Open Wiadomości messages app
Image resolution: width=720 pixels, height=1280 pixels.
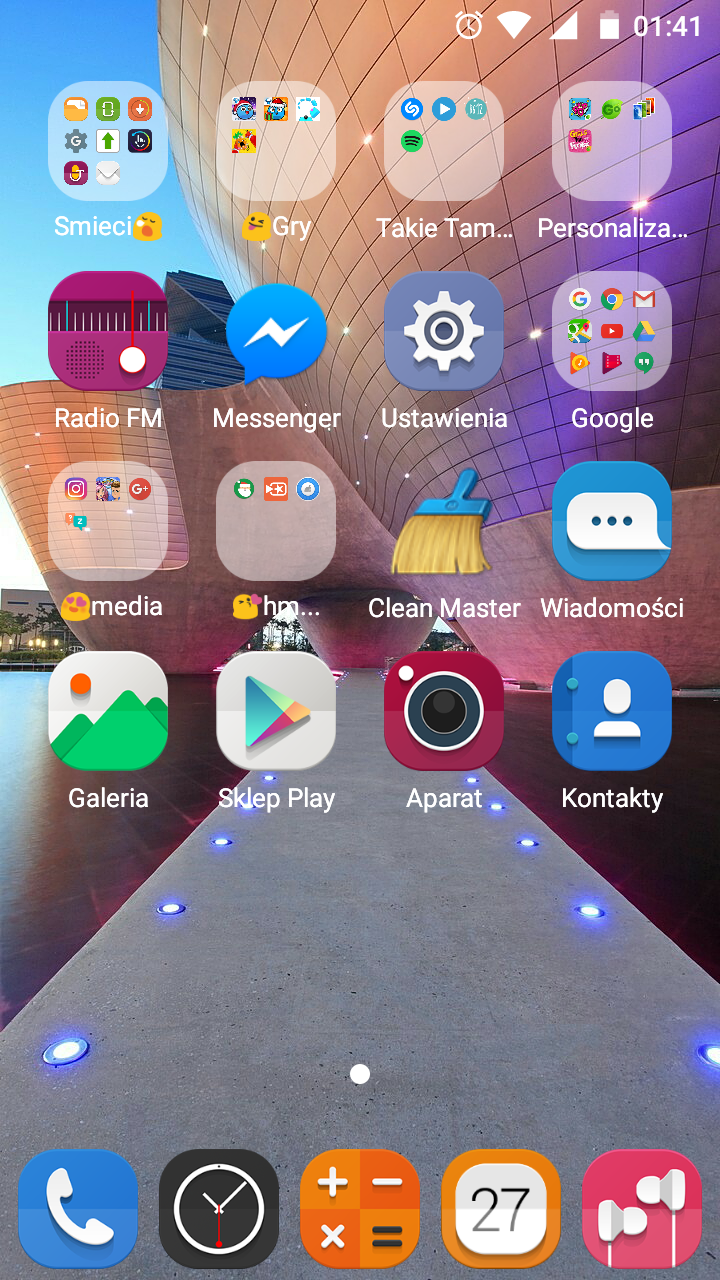(612, 521)
